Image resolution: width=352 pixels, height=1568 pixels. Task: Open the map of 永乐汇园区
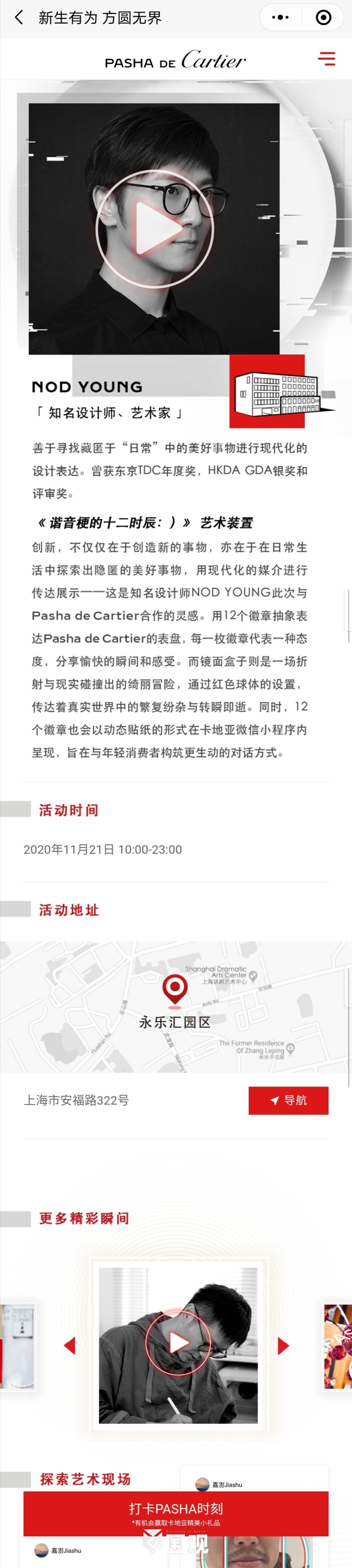tap(176, 1007)
